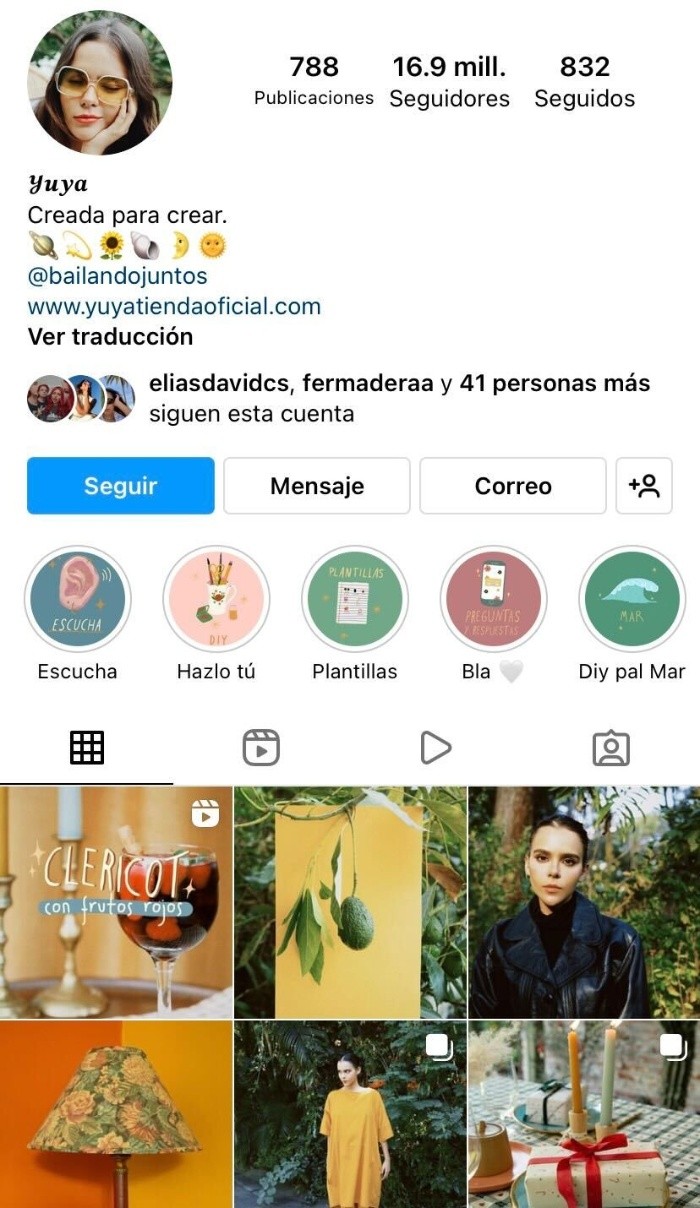
Task: Tap Ver traducción to translate the bio
Action: (110, 337)
